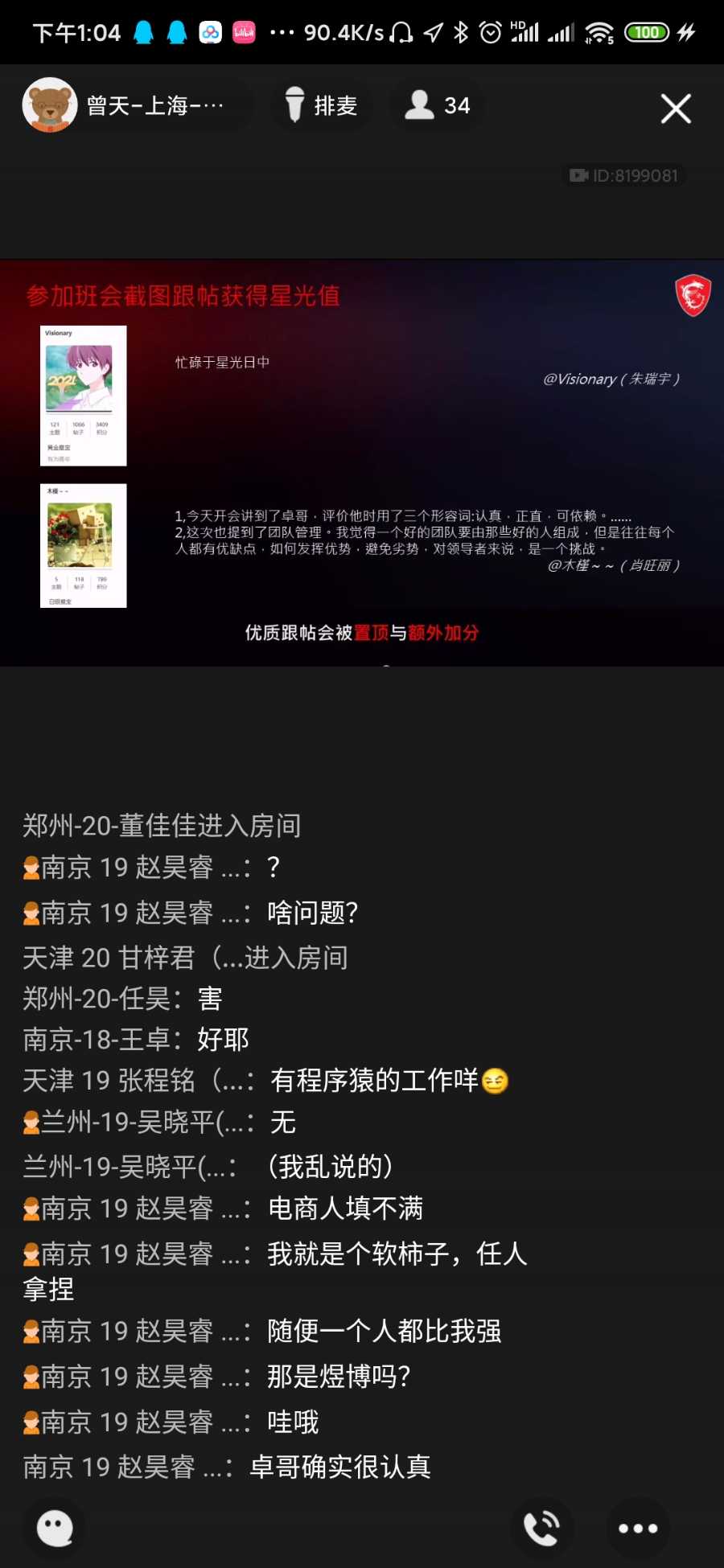
Task: Tap the shared screen presentation area
Action: tap(362, 462)
